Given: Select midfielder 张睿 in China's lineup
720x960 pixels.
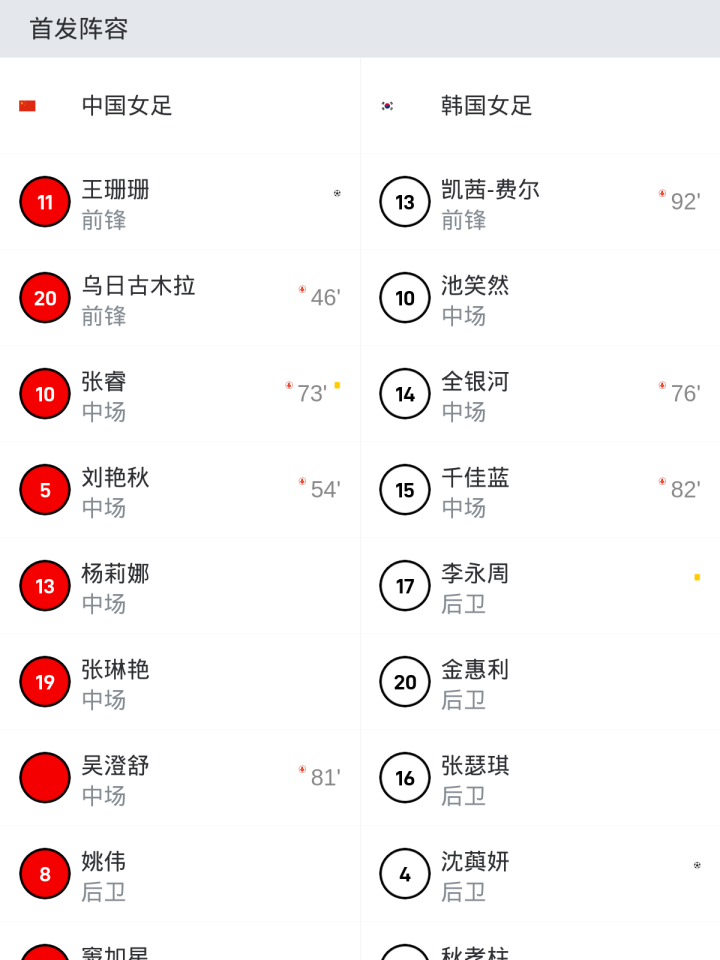Looking at the screenshot, I should point(104,394).
